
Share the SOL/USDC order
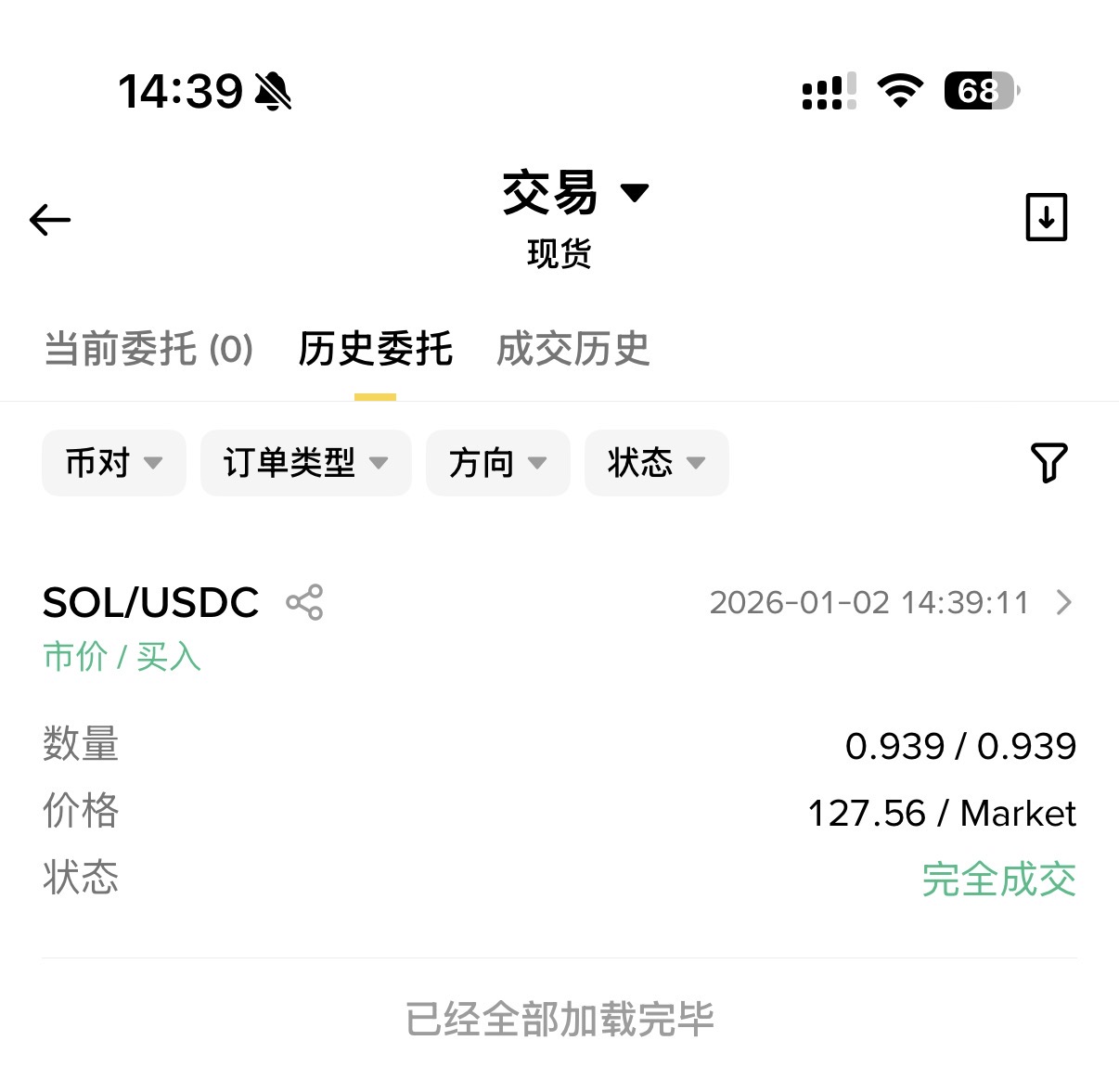point(304,602)
